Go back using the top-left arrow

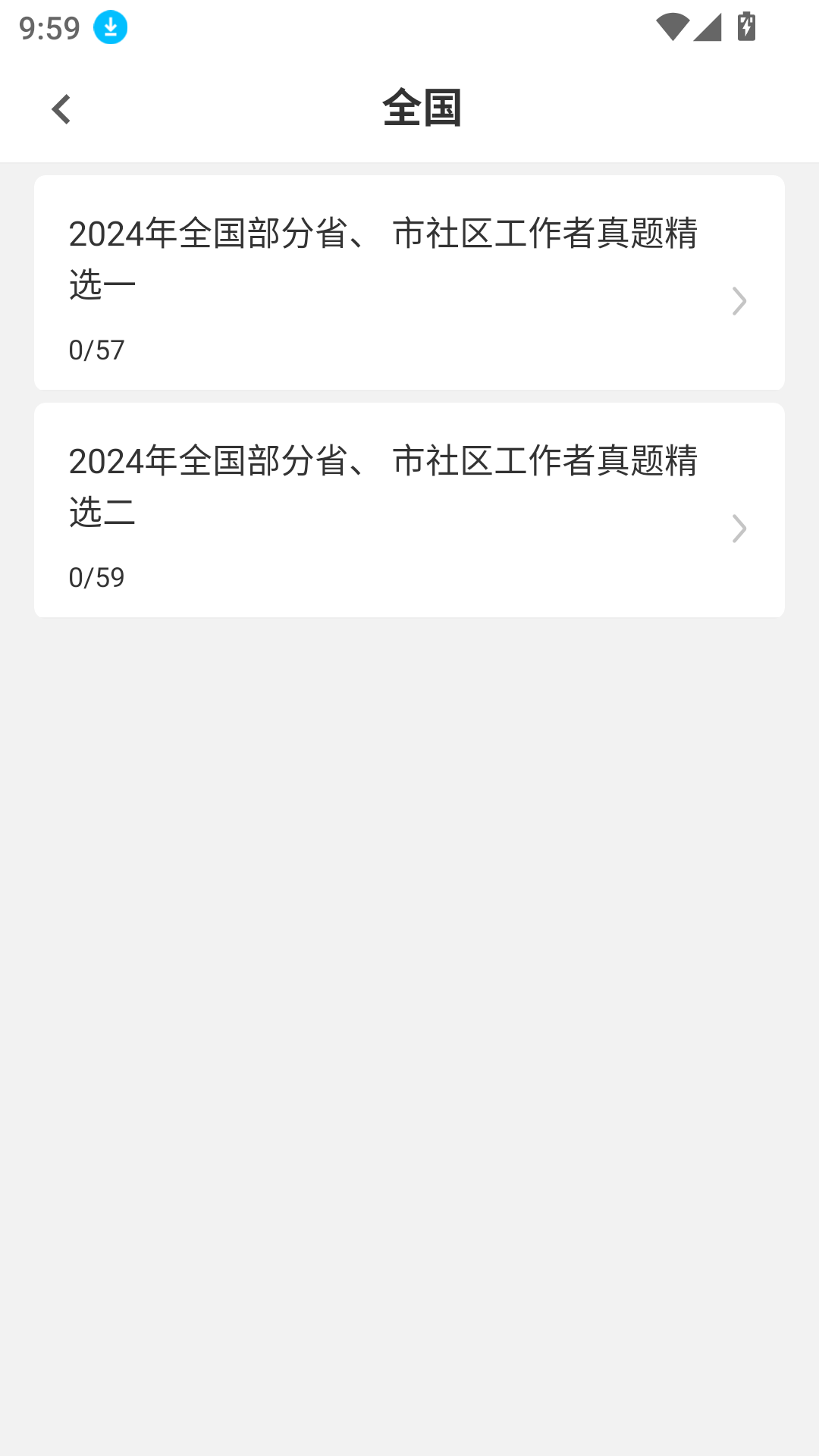click(61, 109)
